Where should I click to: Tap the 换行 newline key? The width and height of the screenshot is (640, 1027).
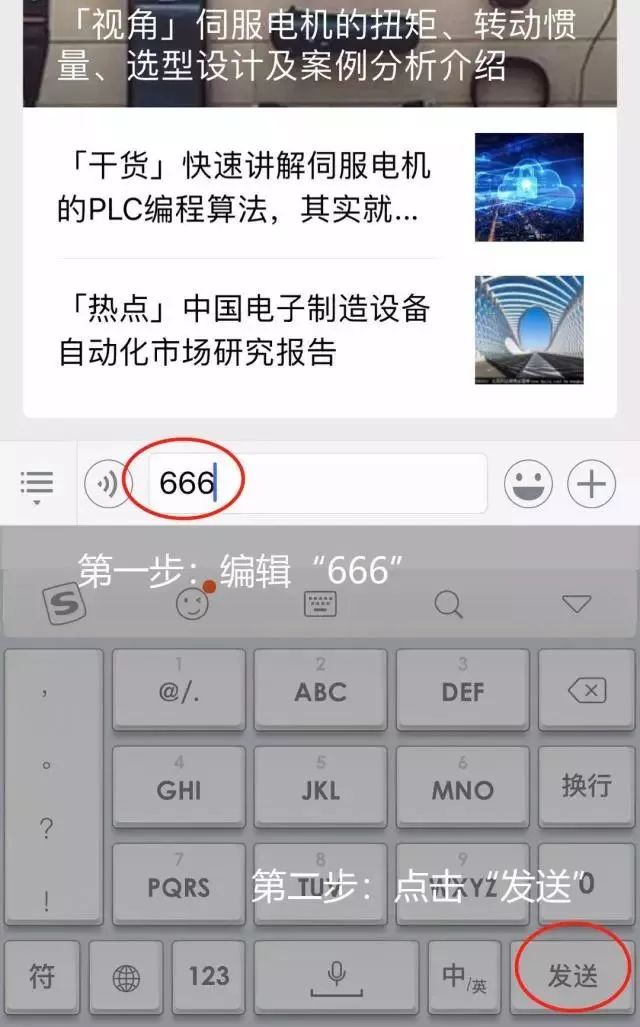(x=586, y=785)
